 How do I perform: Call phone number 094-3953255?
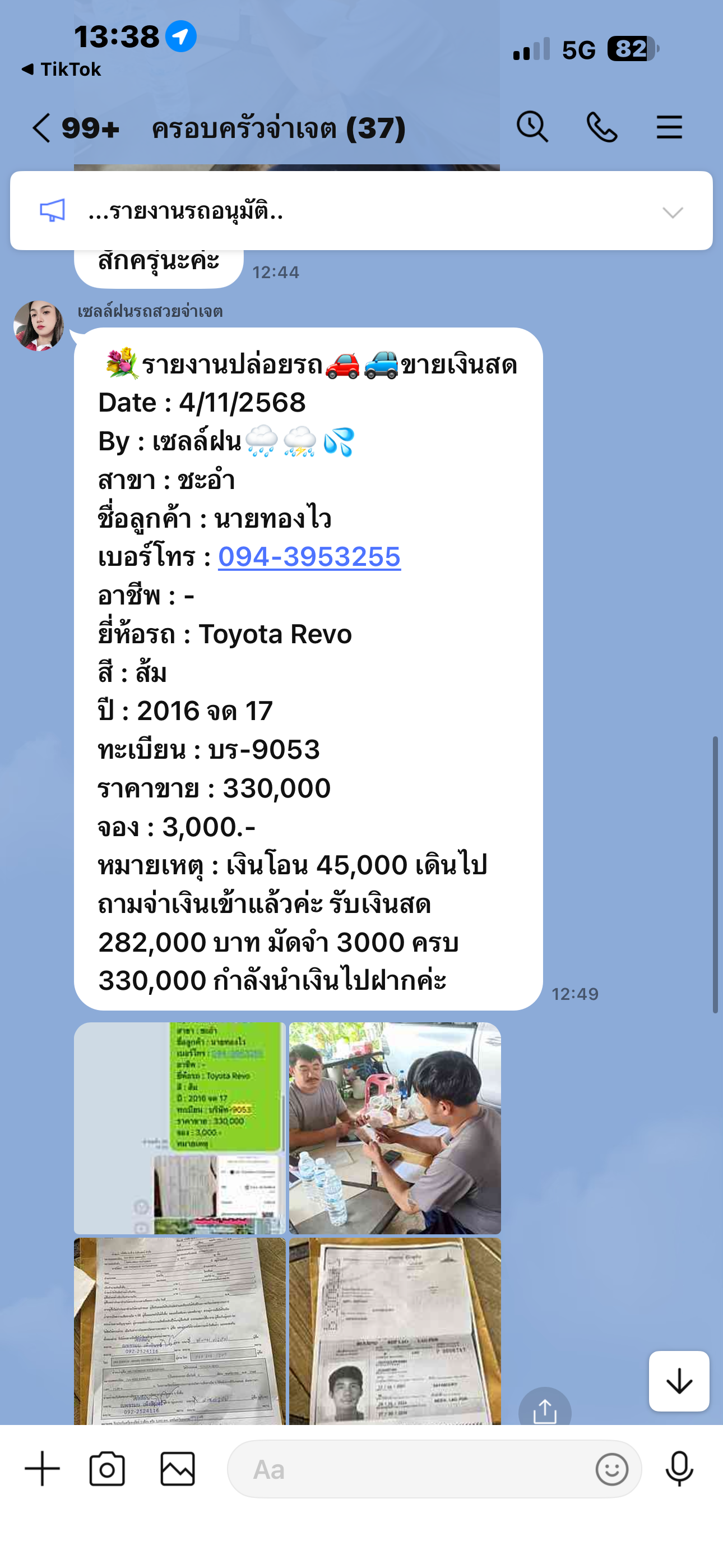coord(309,556)
